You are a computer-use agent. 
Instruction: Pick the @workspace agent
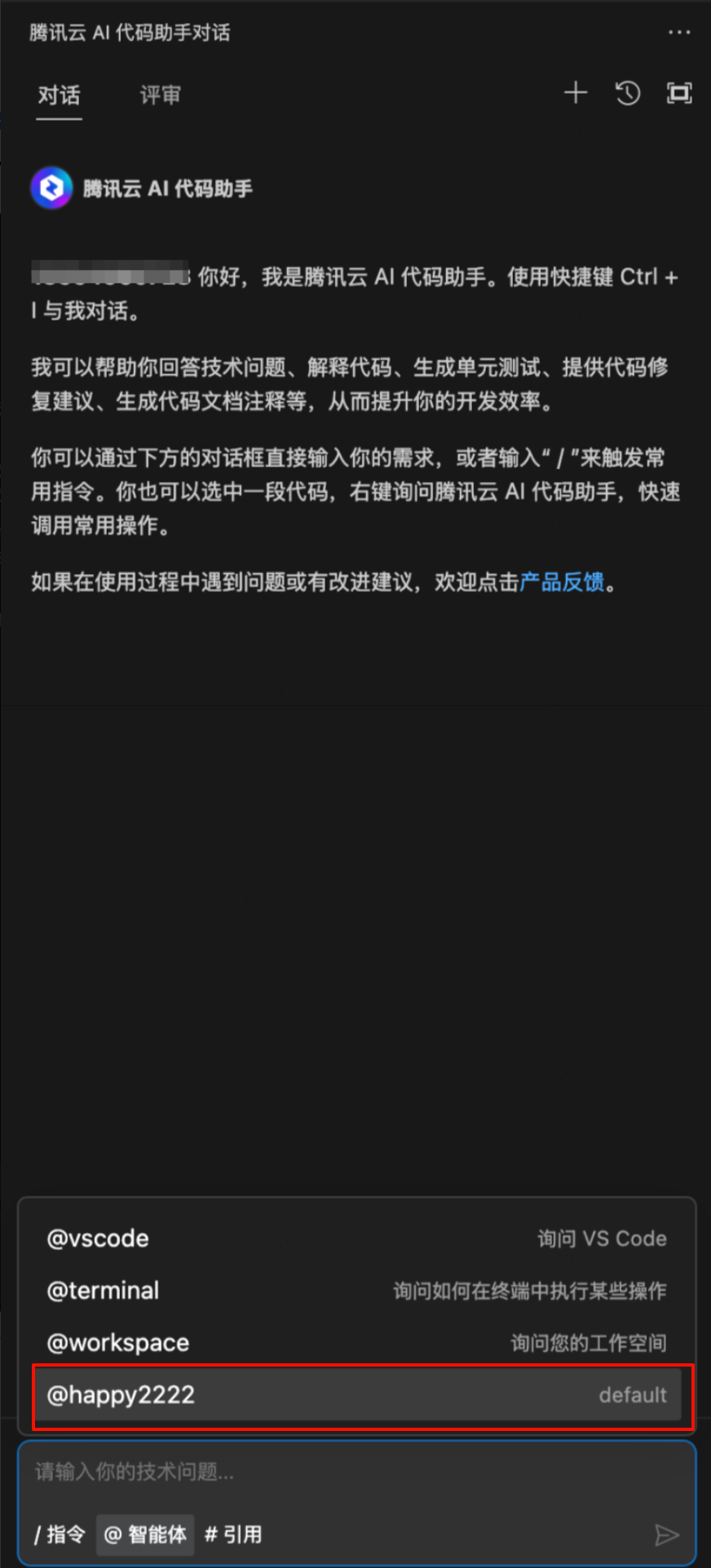click(x=357, y=1343)
